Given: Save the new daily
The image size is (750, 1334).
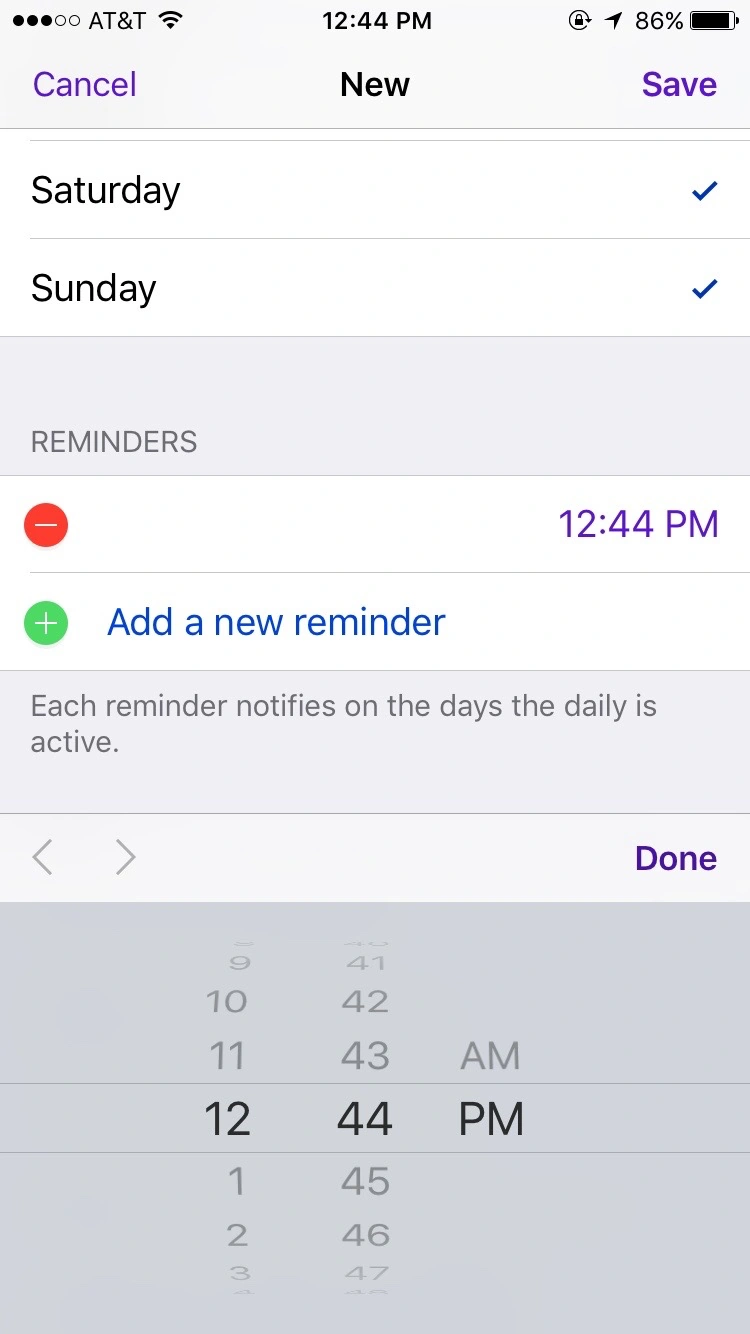Looking at the screenshot, I should [679, 84].
